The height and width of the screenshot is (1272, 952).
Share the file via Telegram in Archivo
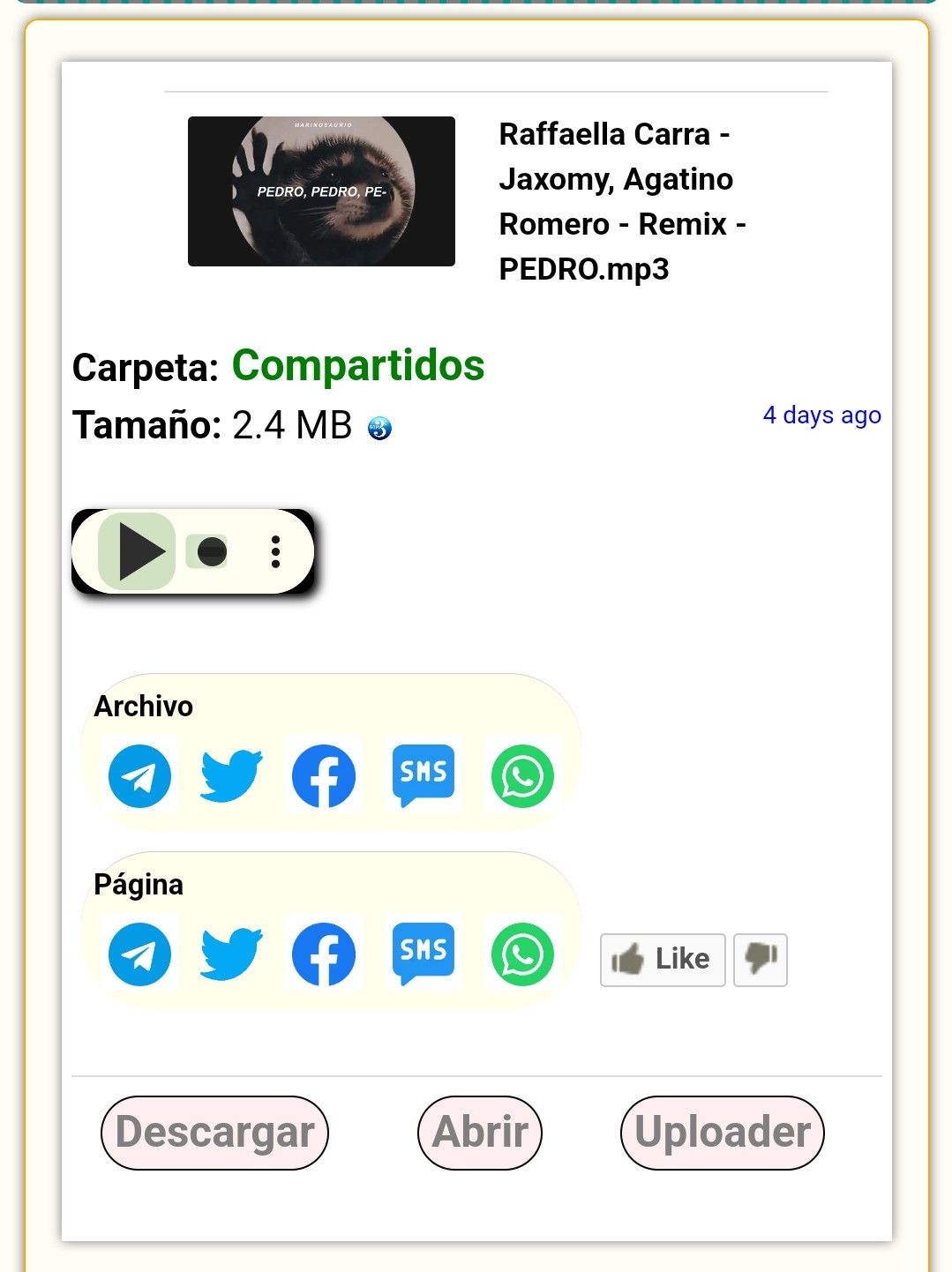click(139, 776)
